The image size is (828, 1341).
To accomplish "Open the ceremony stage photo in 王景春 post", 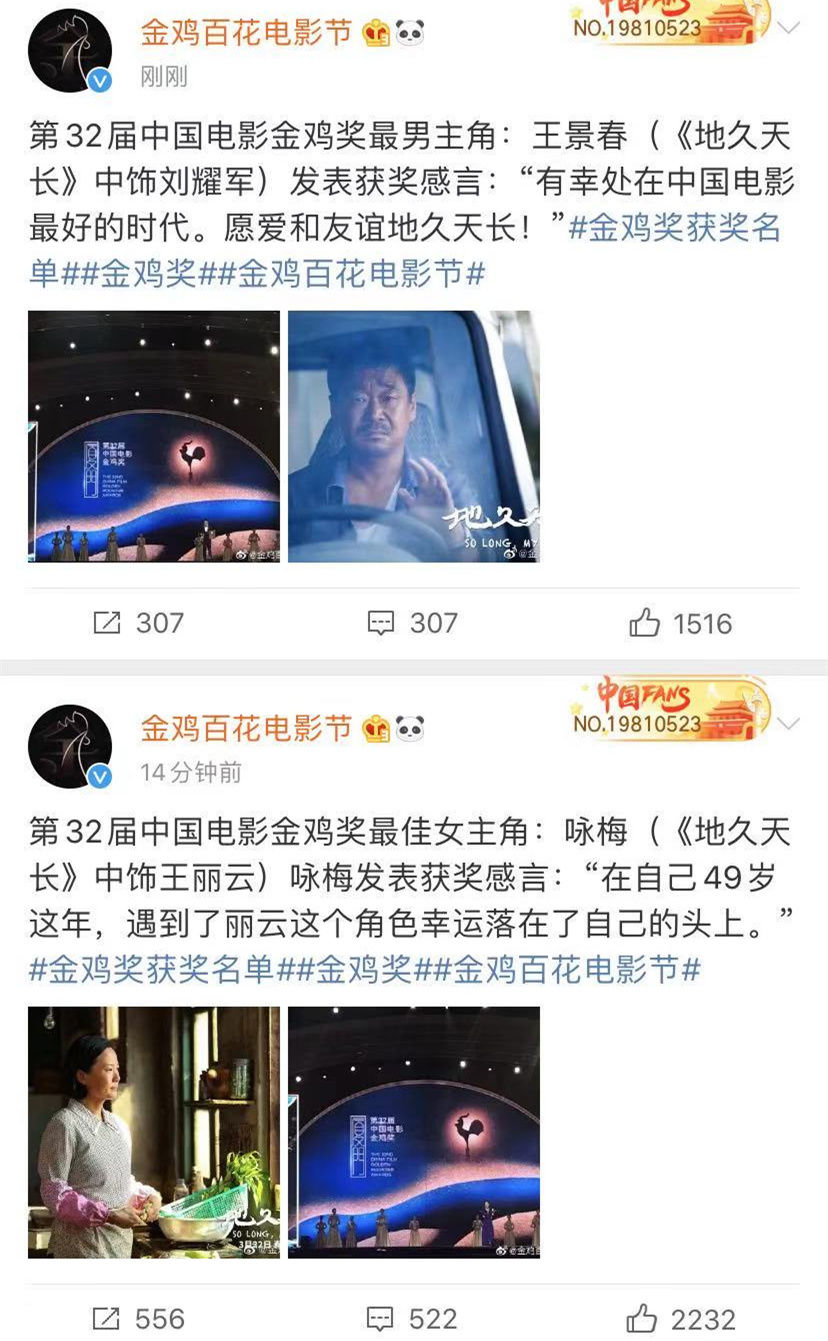I will click(154, 436).
